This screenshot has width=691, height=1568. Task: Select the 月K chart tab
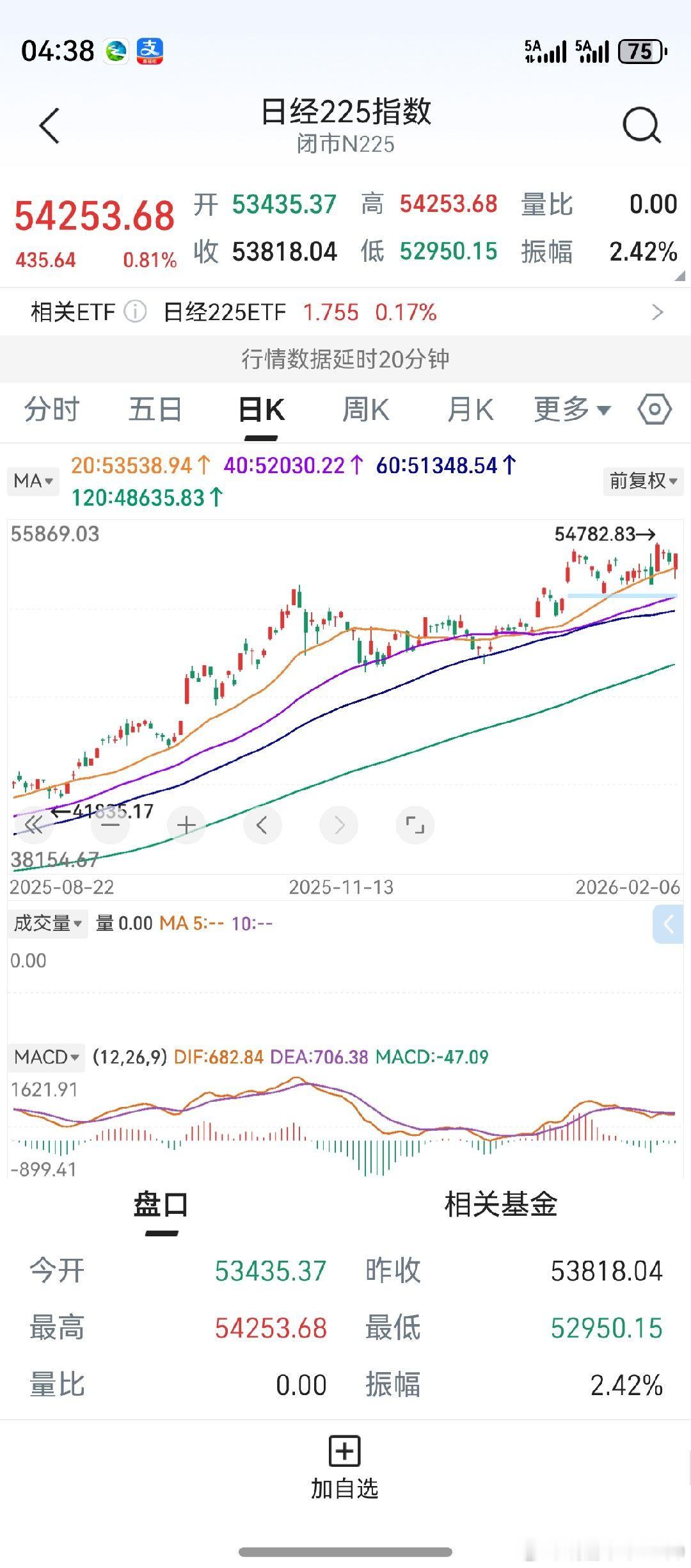pos(470,410)
